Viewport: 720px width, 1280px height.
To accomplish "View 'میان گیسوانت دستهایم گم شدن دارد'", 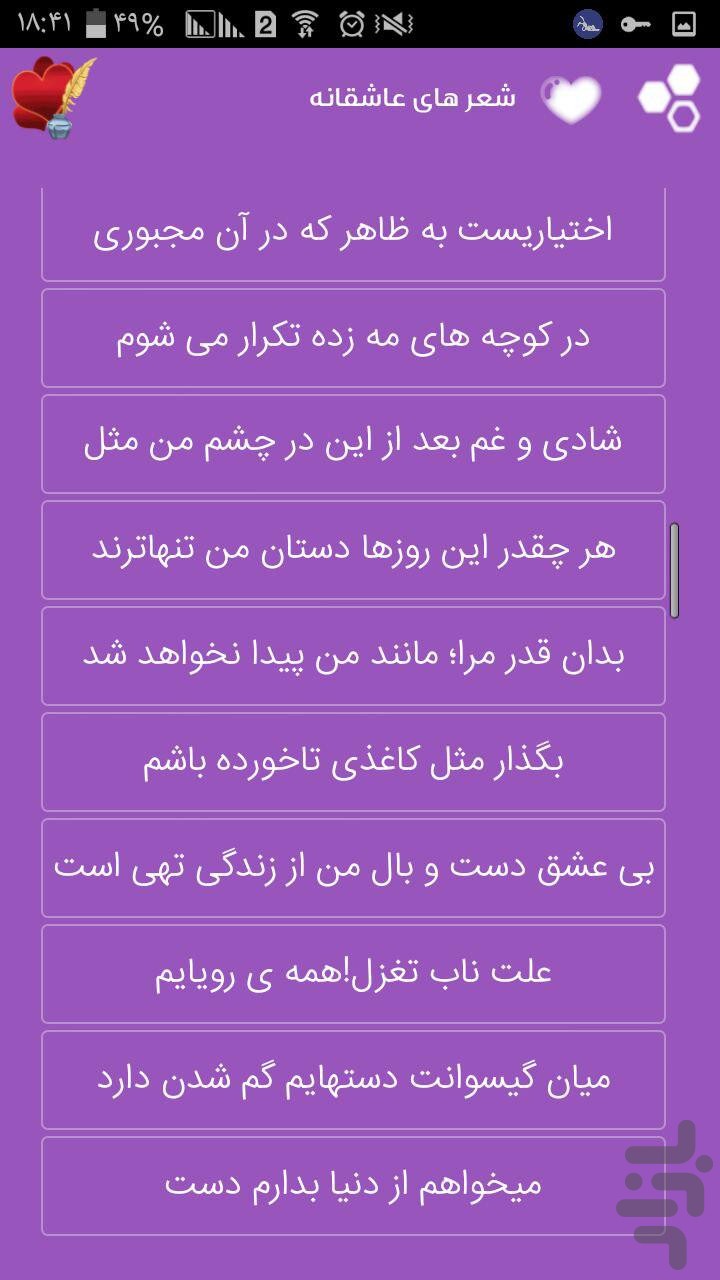I will click(x=353, y=1080).
